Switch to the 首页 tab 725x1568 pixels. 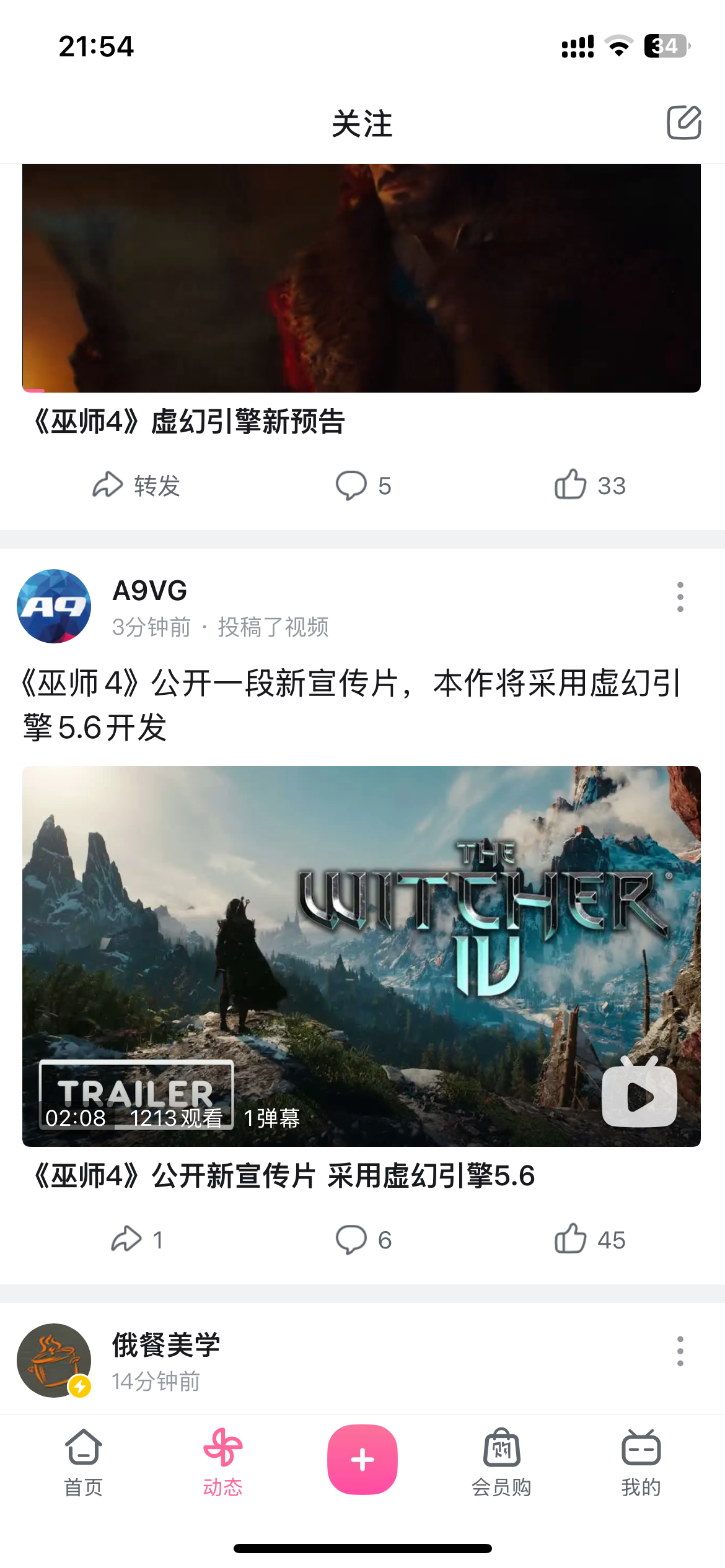[83, 1463]
